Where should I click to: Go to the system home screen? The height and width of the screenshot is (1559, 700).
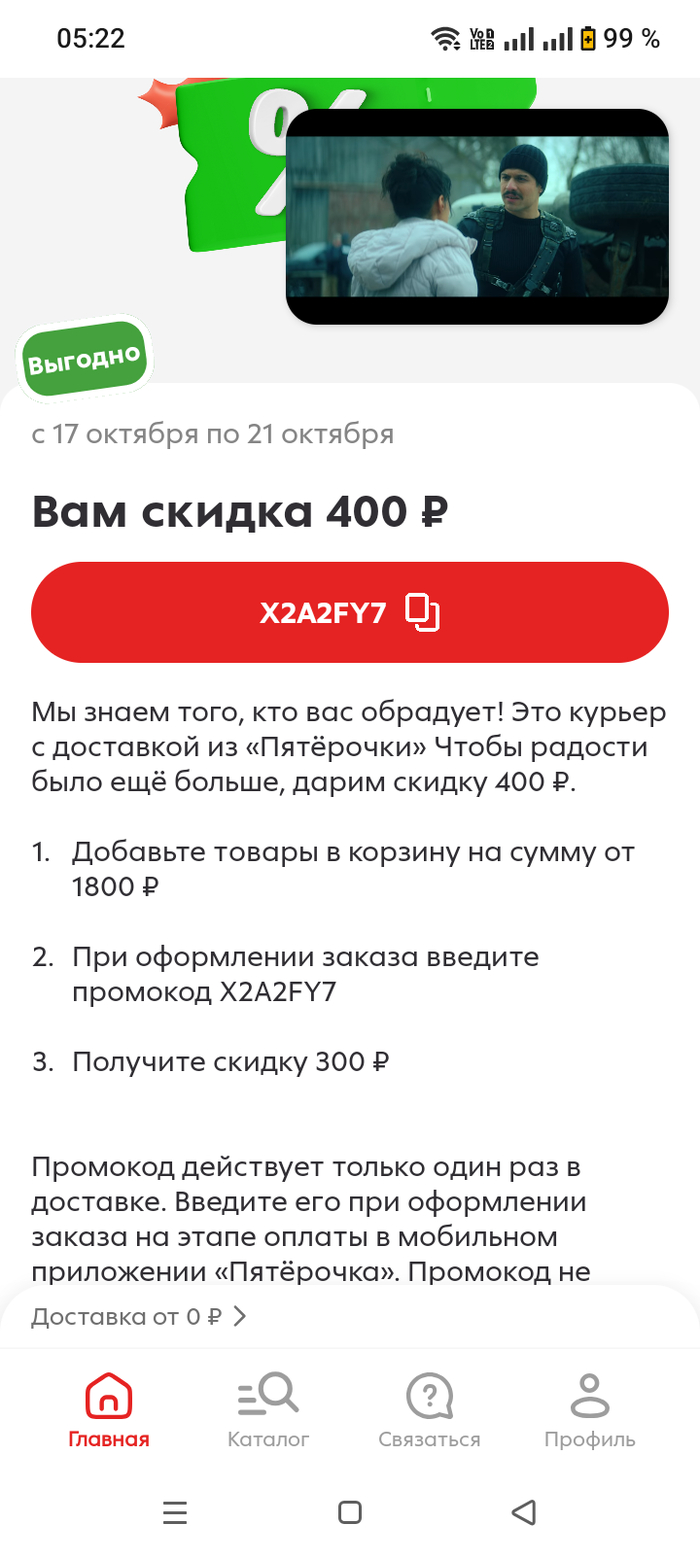(x=350, y=1512)
